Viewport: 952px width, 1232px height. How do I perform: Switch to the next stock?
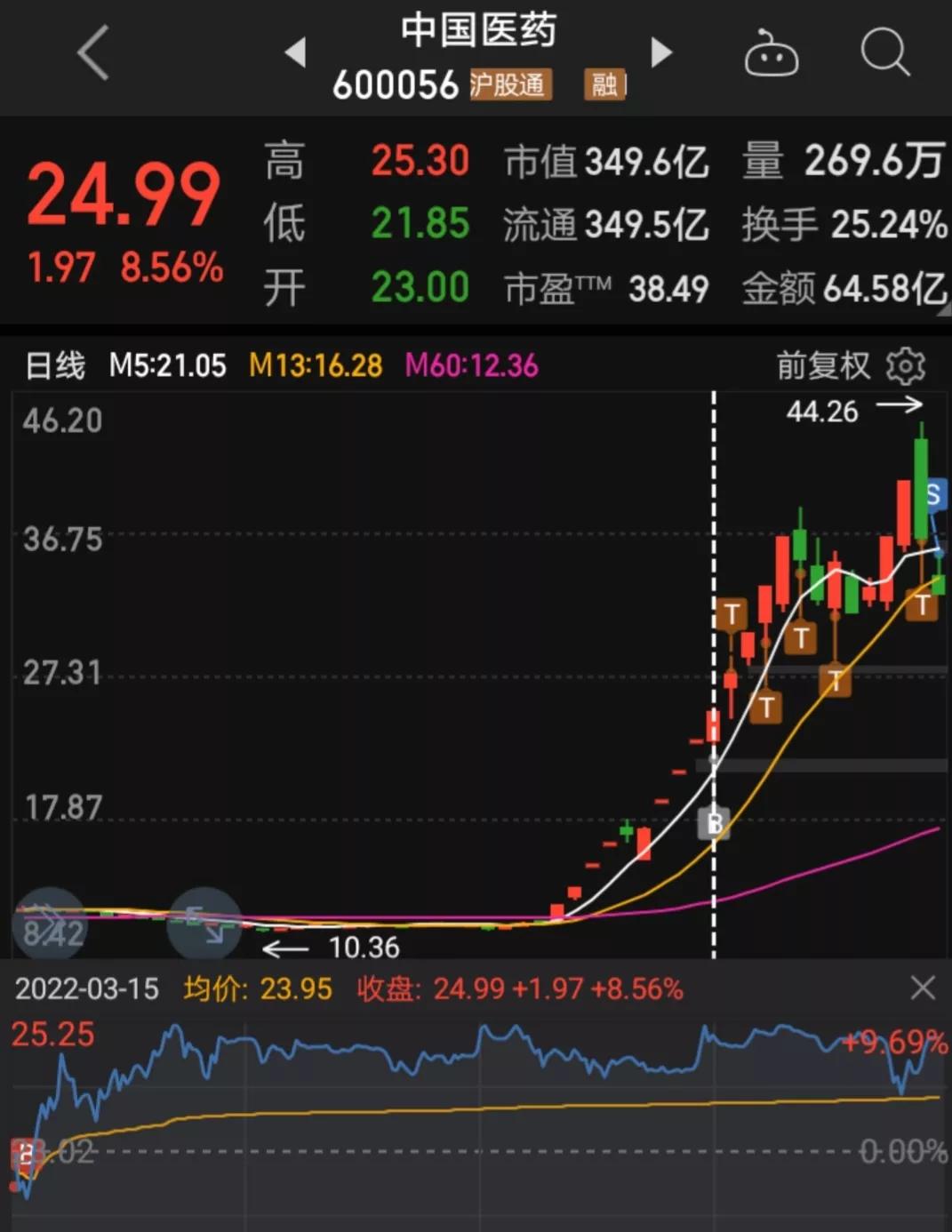pyautogui.click(x=660, y=52)
